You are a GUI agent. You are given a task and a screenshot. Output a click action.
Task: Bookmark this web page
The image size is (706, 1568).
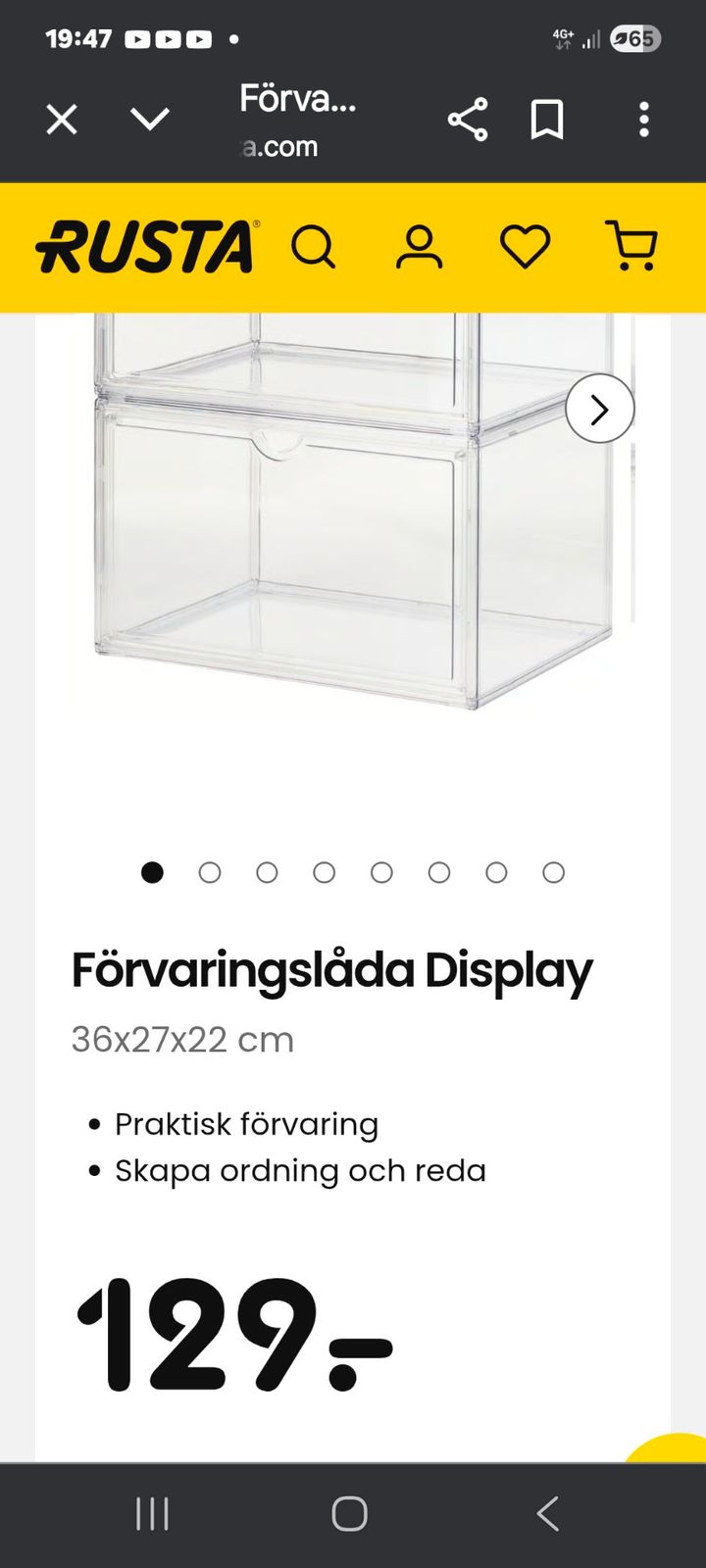coord(547,121)
